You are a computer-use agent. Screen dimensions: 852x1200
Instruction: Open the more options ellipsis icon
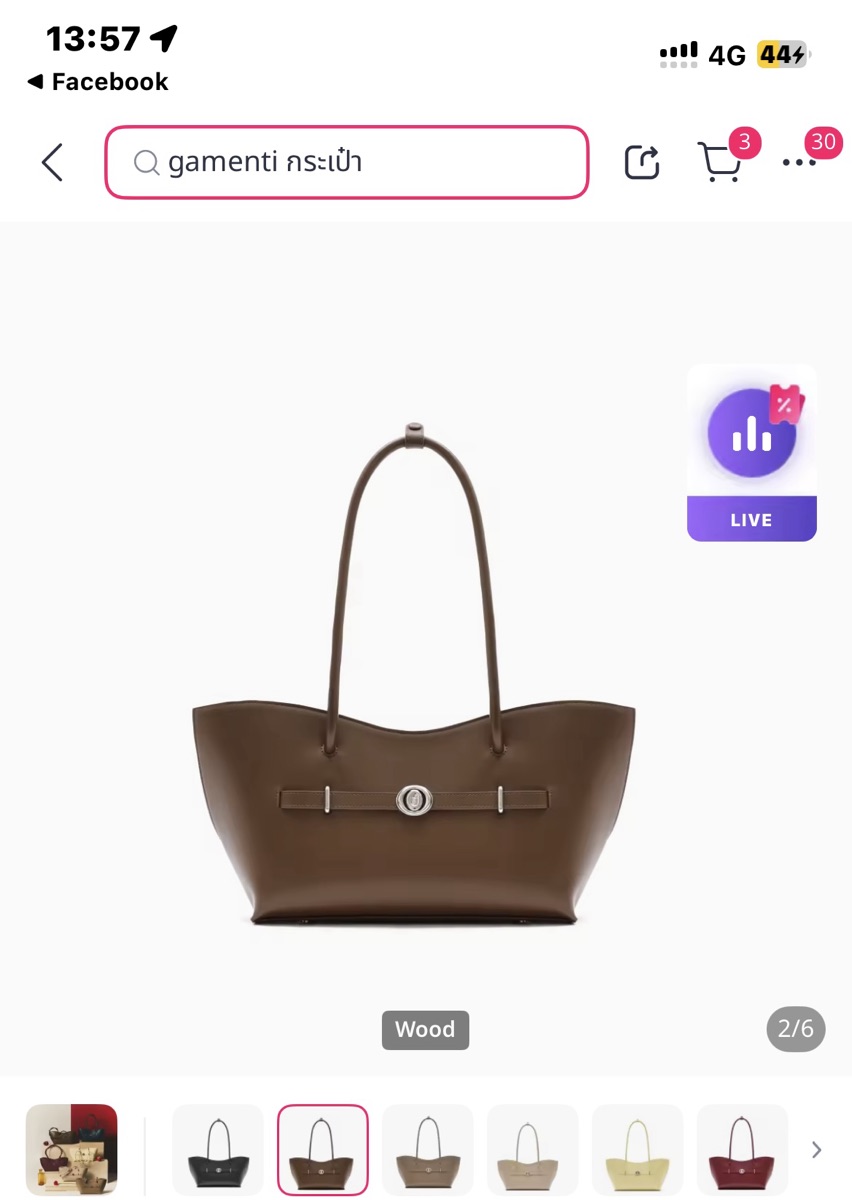coord(797,162)
